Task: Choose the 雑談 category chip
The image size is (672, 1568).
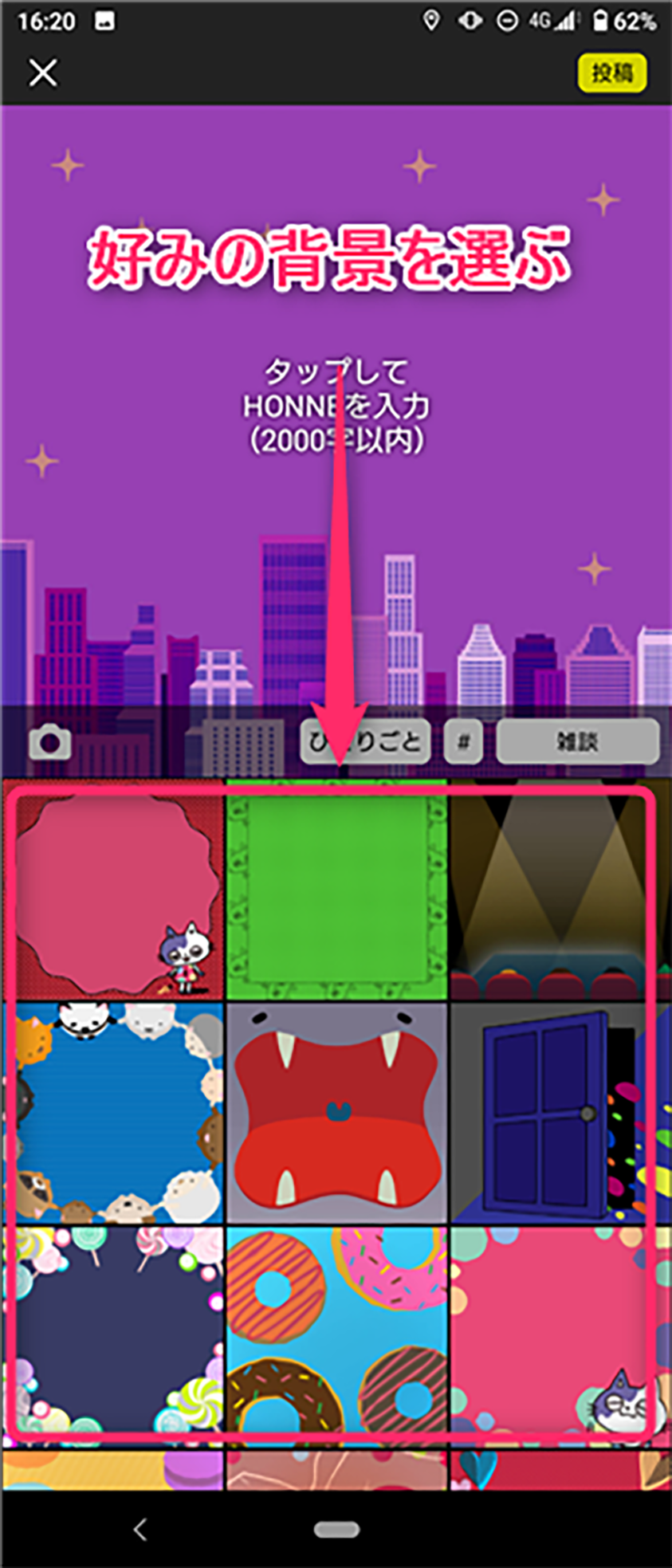Action: tap(577, 742)
